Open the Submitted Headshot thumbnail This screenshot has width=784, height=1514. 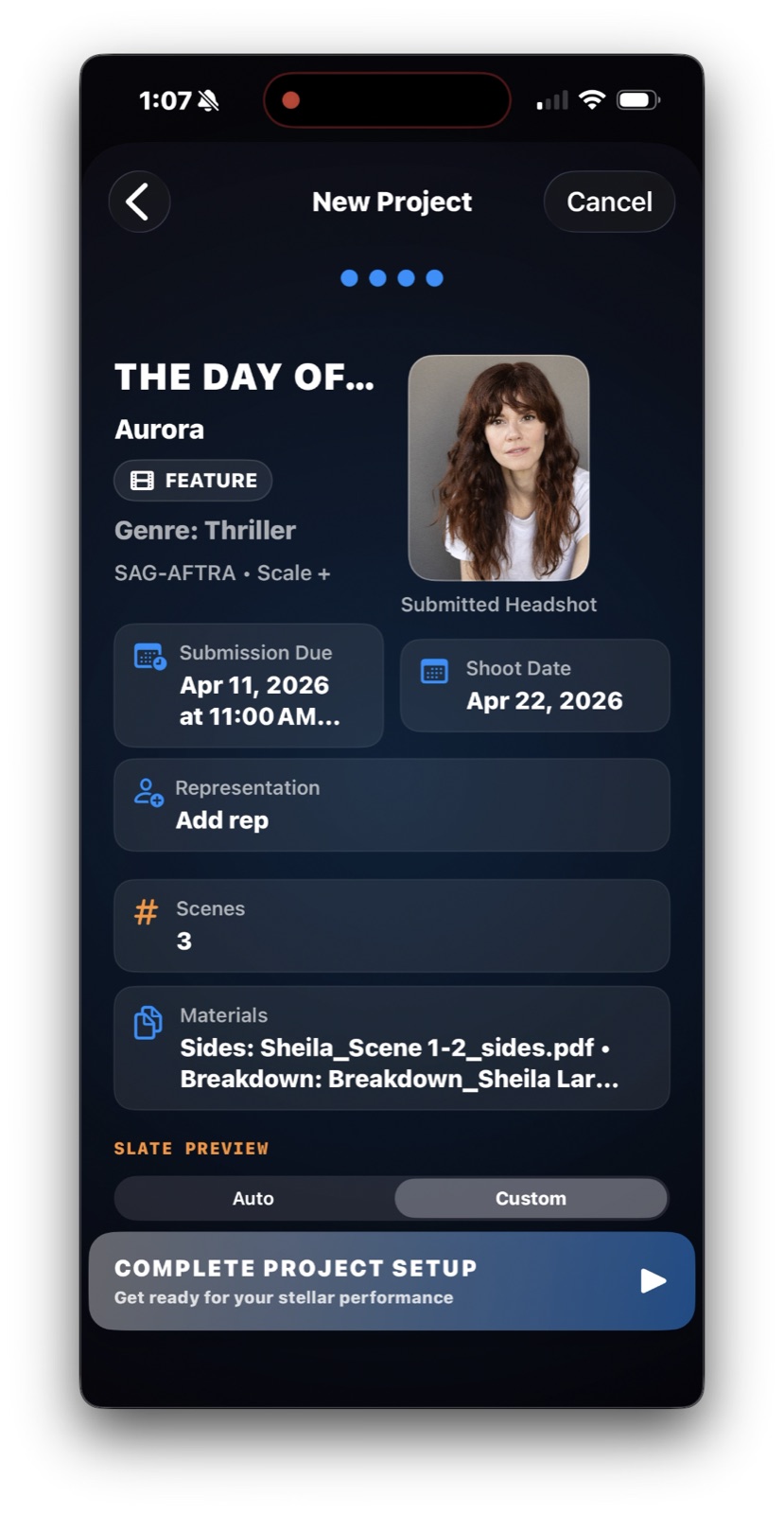(497, 469)
